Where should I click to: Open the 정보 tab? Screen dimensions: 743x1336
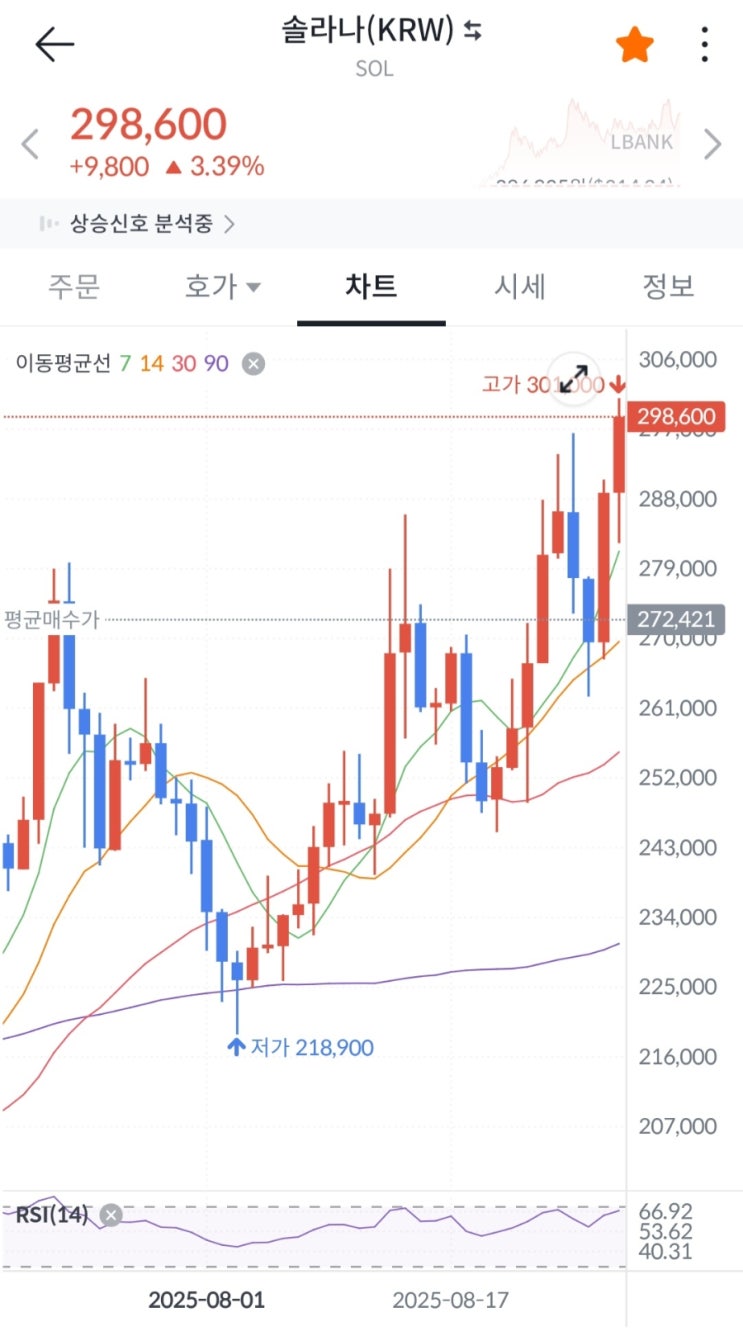[x=668, y=287]
